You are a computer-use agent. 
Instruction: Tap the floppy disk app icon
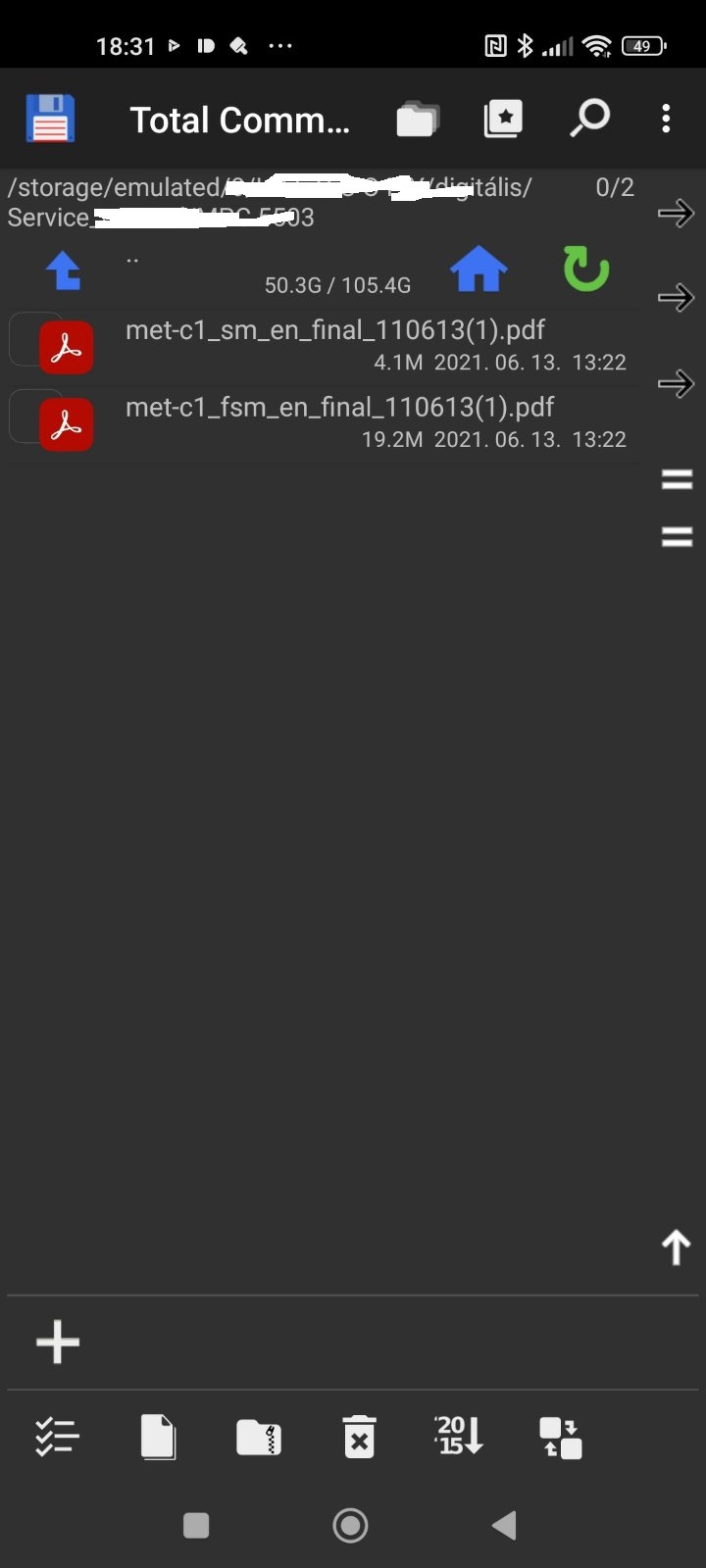(x=50, y=119)
